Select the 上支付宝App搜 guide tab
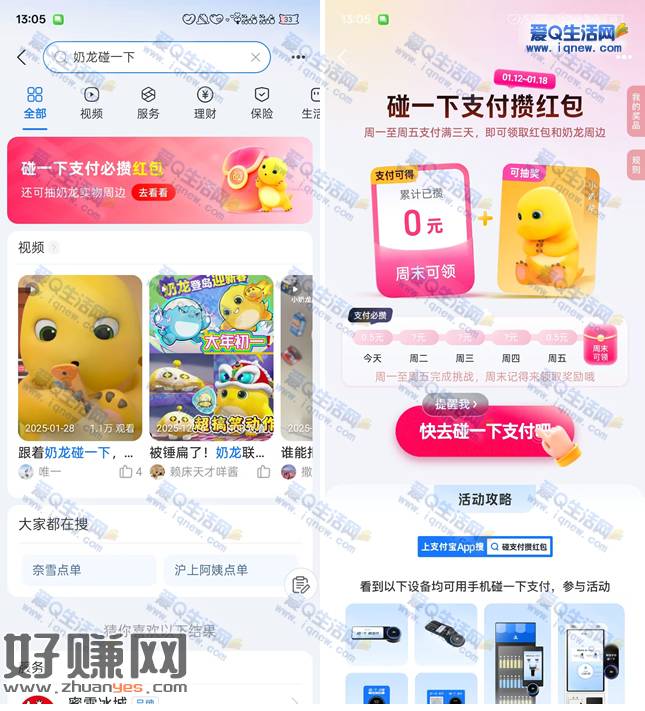This screenshot has height=711, width=645. [x=452, y=546]
